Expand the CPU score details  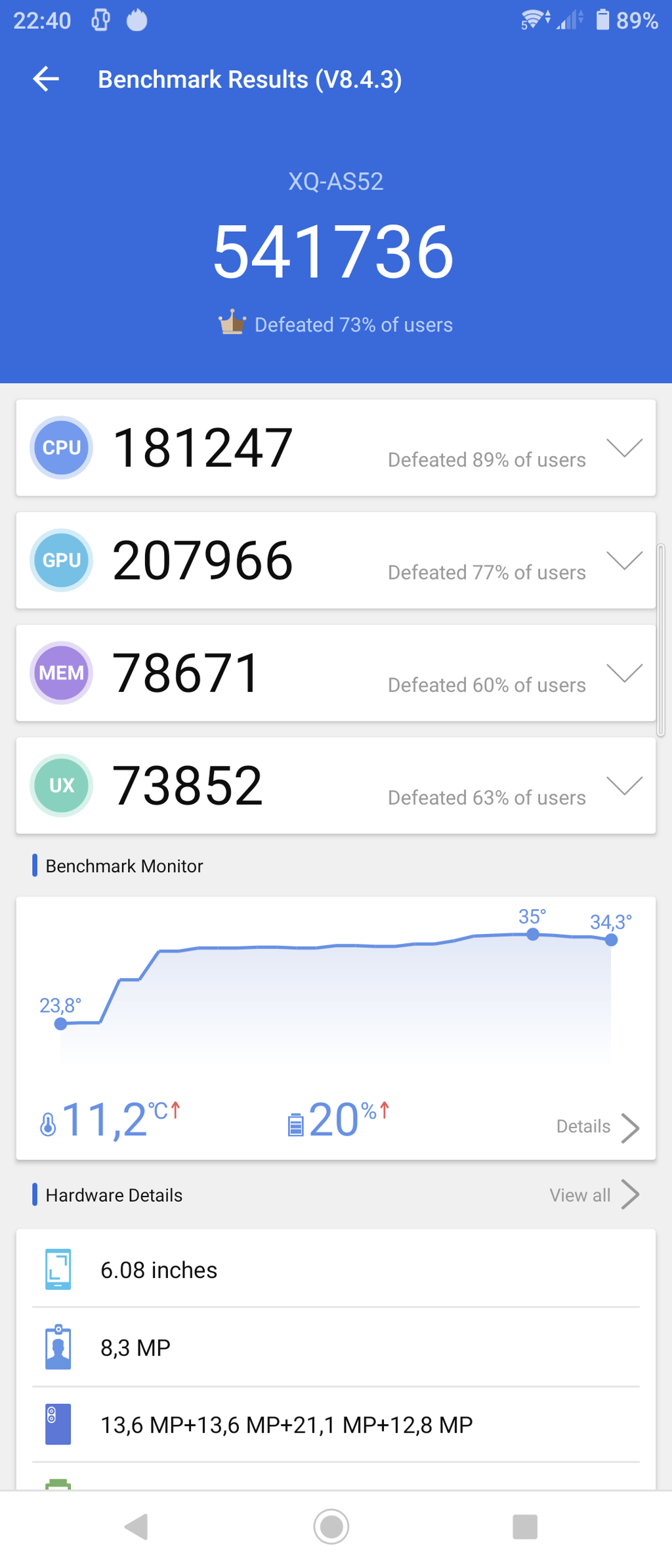click(x=623, y=448)
